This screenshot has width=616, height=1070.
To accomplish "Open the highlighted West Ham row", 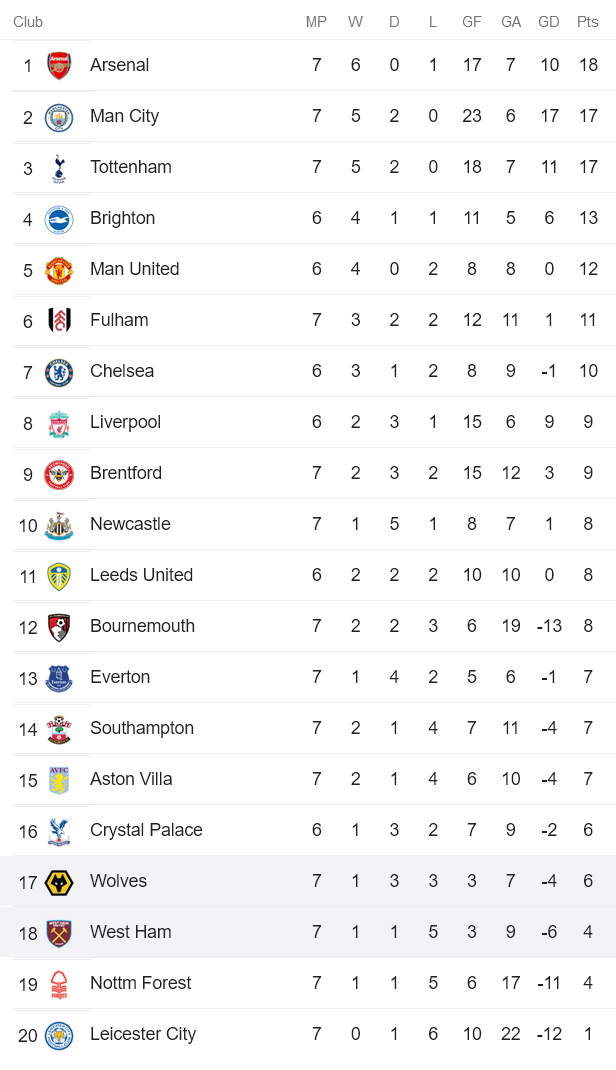I will point(130,932).
